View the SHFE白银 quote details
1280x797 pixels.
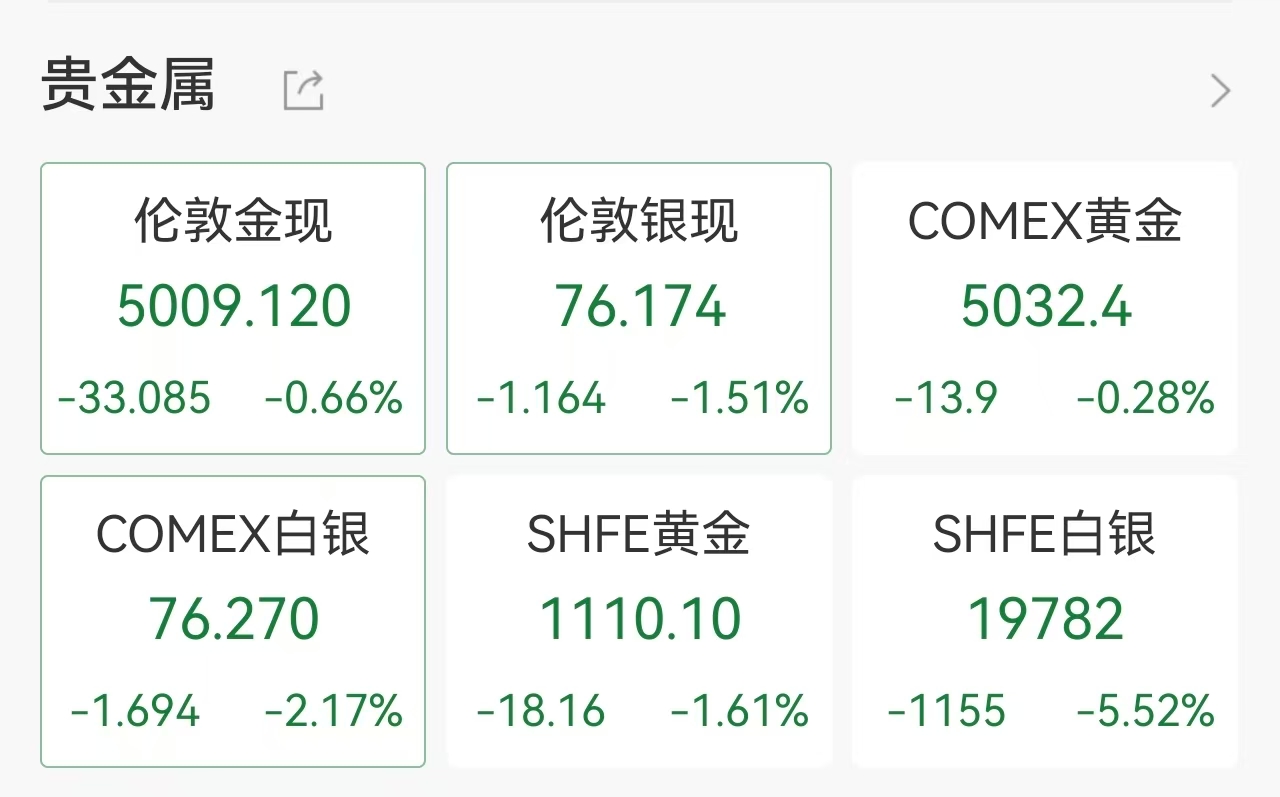(1044, 621)
